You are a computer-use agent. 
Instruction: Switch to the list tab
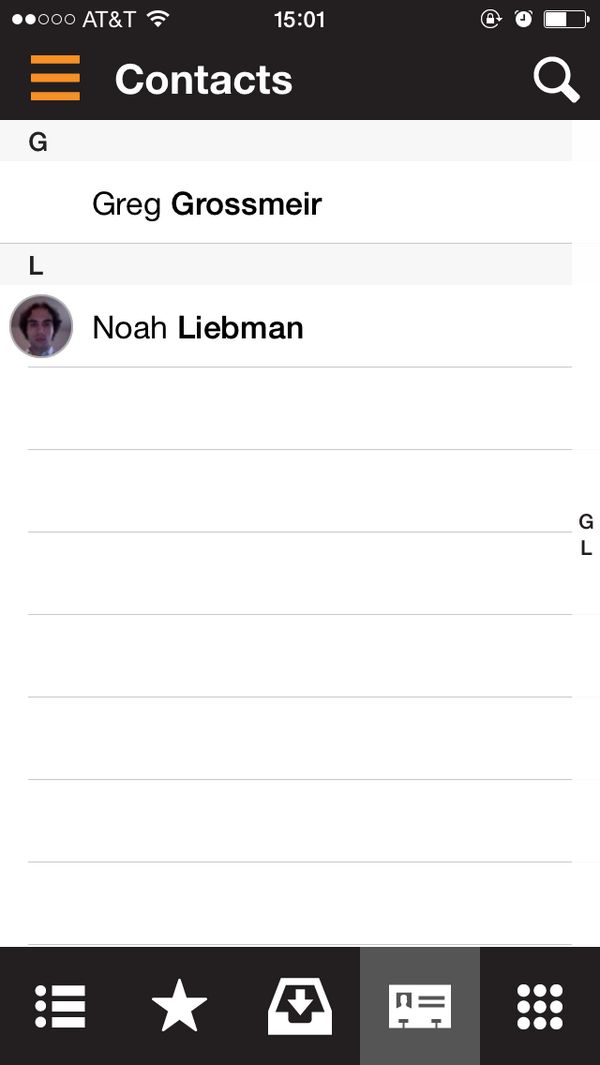pyautogui.click(x=60, y=1006)
